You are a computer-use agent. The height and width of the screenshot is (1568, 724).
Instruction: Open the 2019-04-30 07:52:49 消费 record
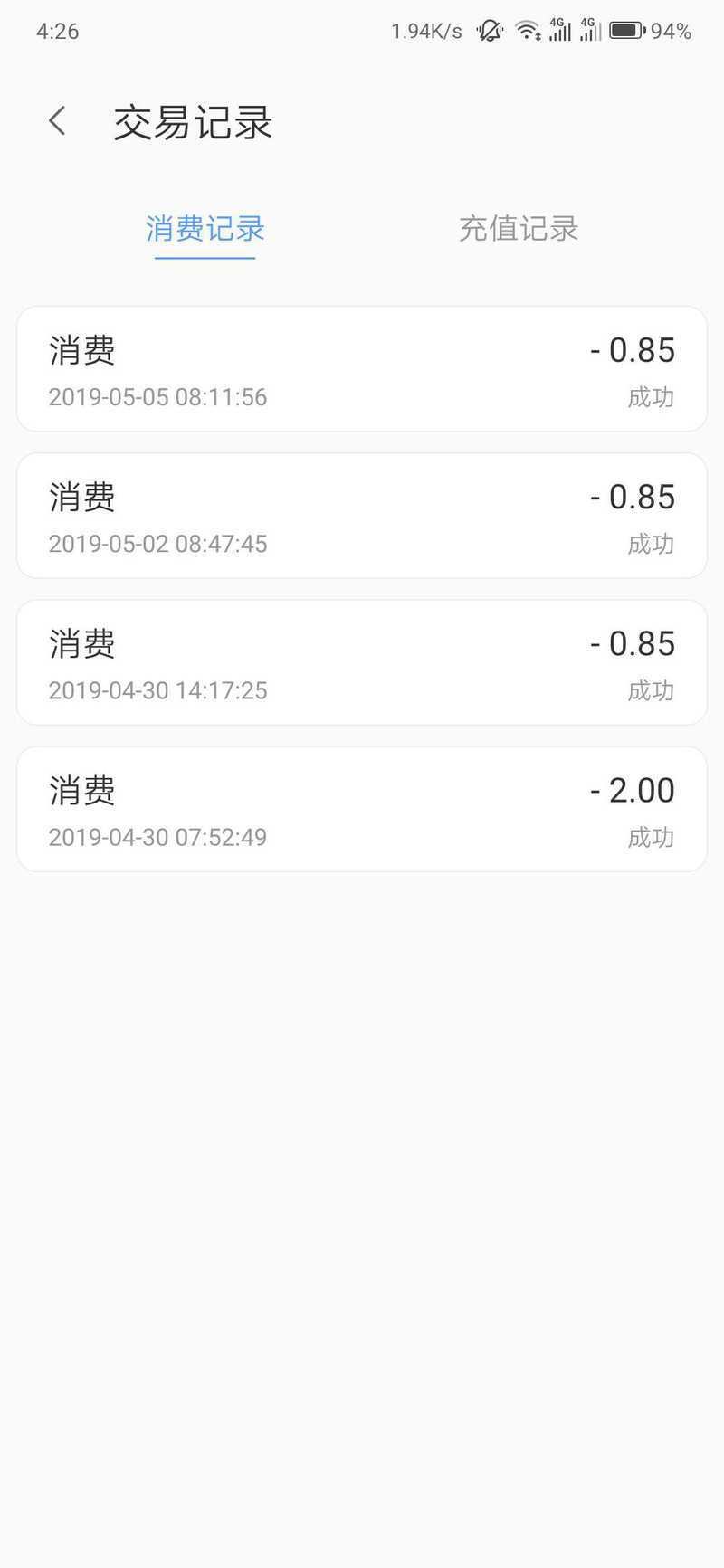[362, 809]
